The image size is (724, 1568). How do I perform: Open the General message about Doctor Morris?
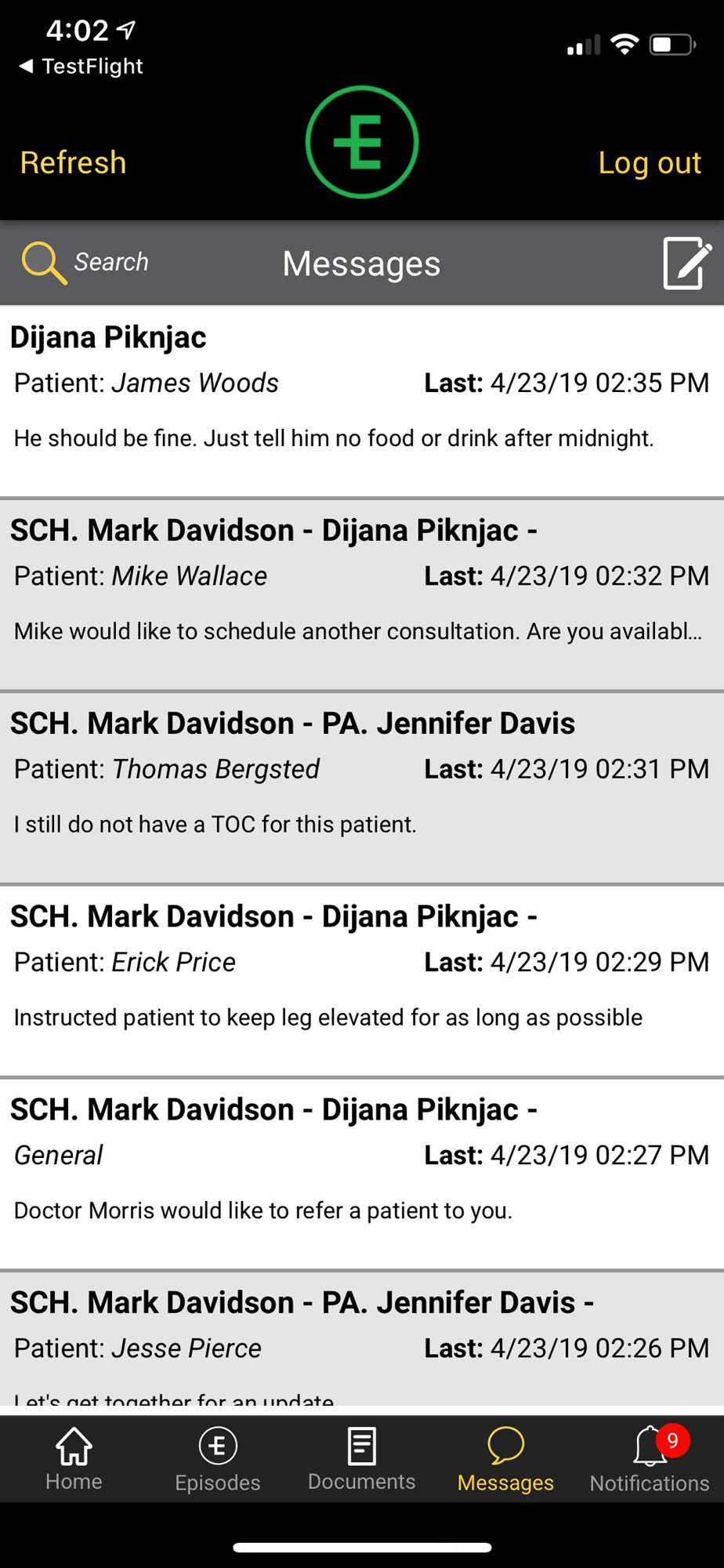[x=362, y=1174]
